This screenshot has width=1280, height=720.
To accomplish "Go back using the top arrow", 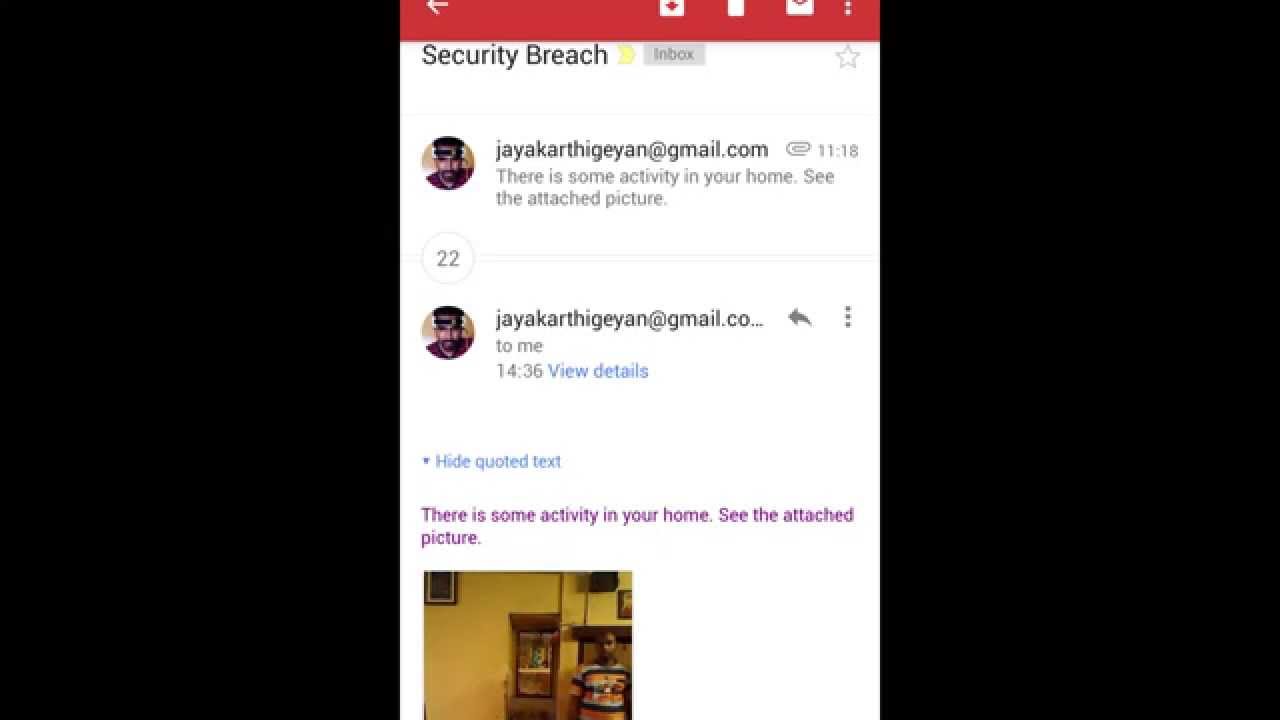I will pyautogui.click(x=437, y=7).
